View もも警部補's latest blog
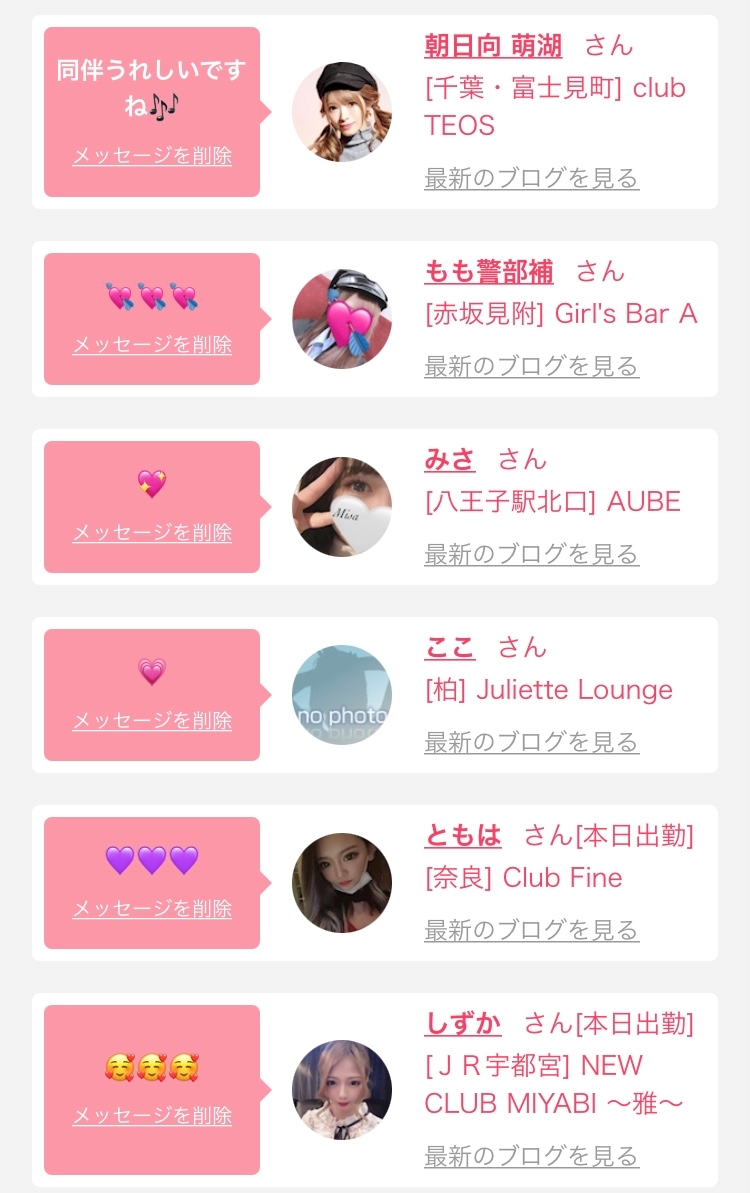Screen dimensions: 750x1193 click(531, 367)
